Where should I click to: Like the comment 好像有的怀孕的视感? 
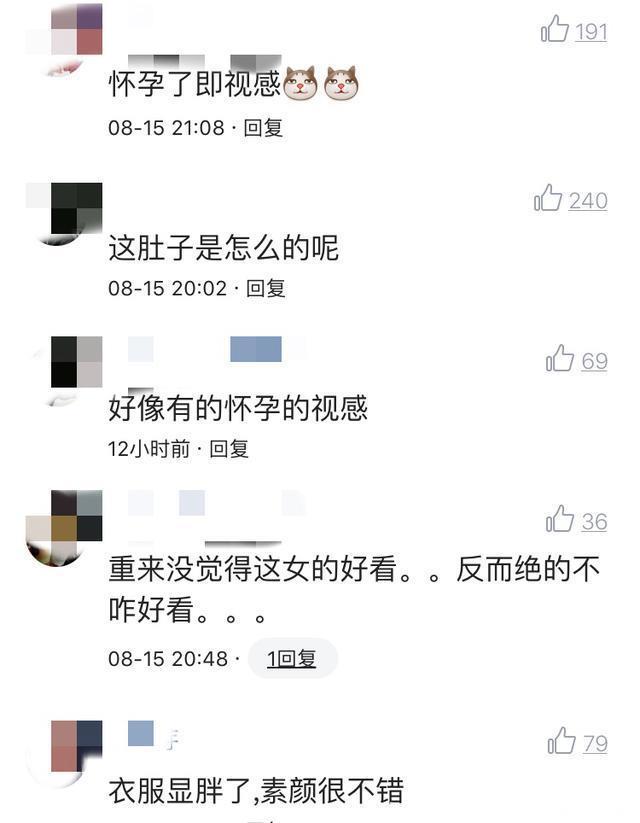tap(560, 360)
